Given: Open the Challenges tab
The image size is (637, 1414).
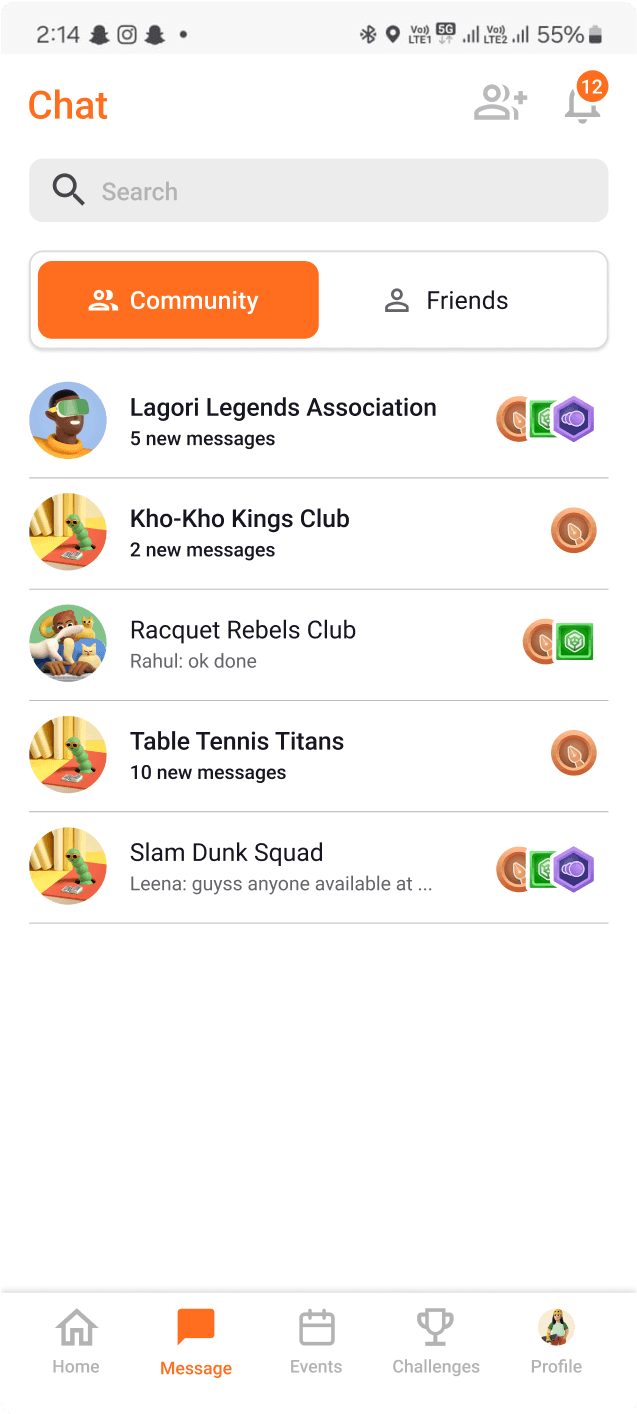Looking at the screenshot, I should click(x=436, y=1343).
